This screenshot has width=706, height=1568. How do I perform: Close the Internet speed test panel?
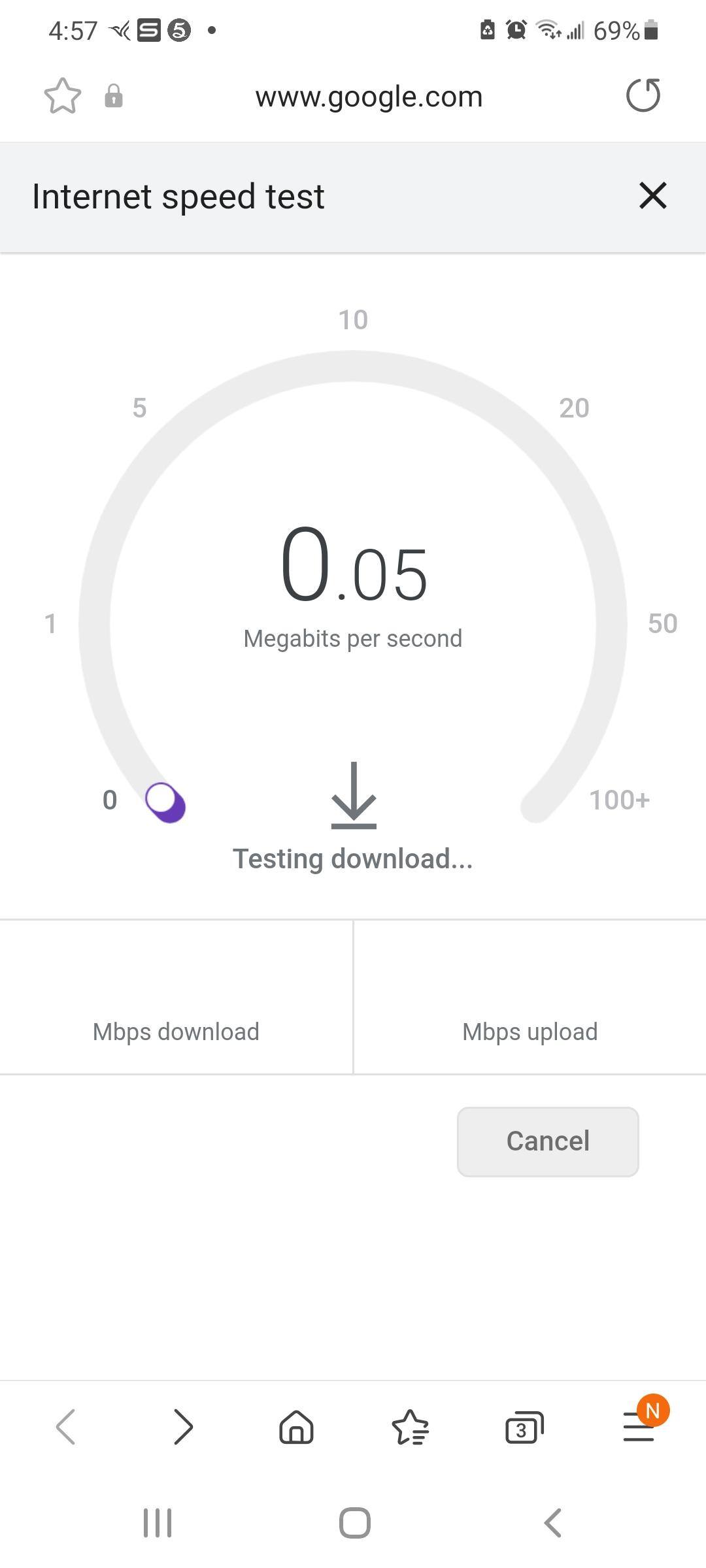pos(652,196)
